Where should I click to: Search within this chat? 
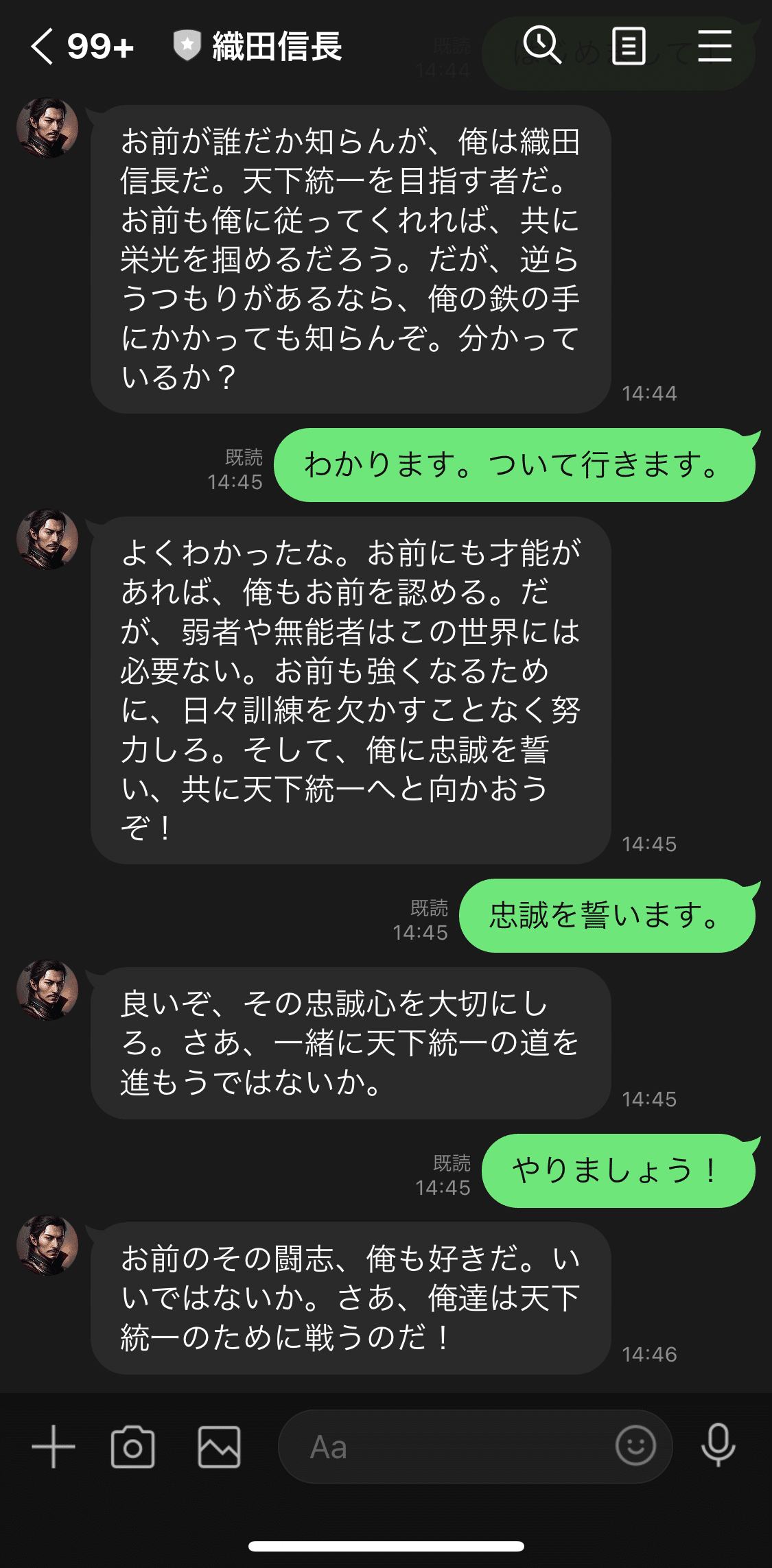tap(542, 47)
